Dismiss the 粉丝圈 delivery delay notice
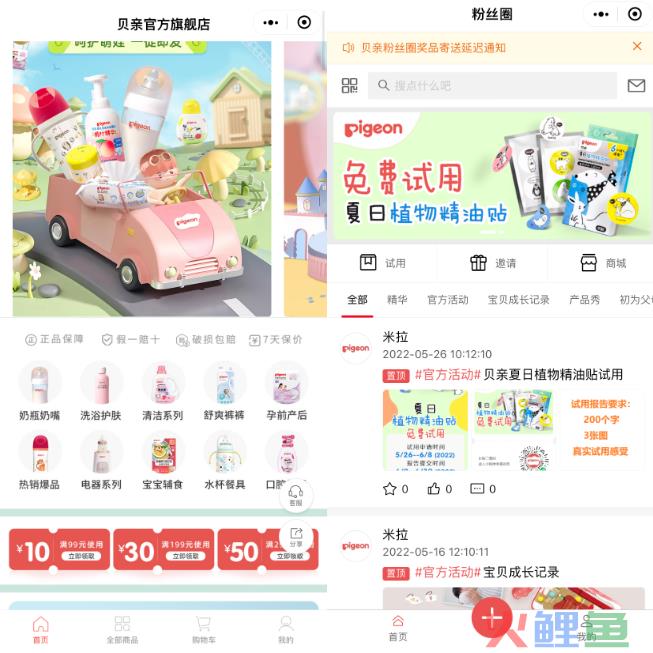Screen dimensions: 653x653 pos(637,46)
